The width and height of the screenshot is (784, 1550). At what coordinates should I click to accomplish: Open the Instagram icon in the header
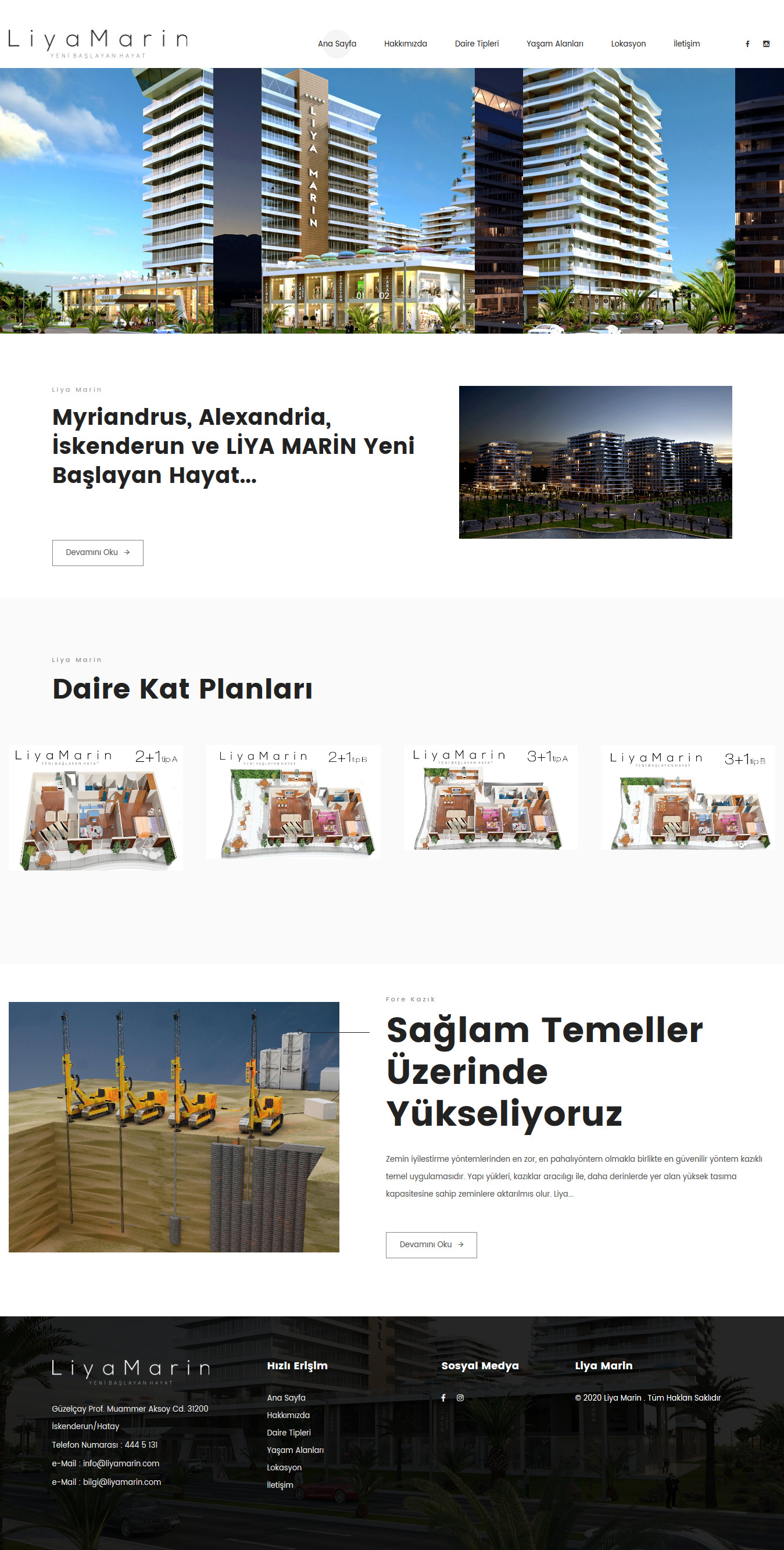766,44
